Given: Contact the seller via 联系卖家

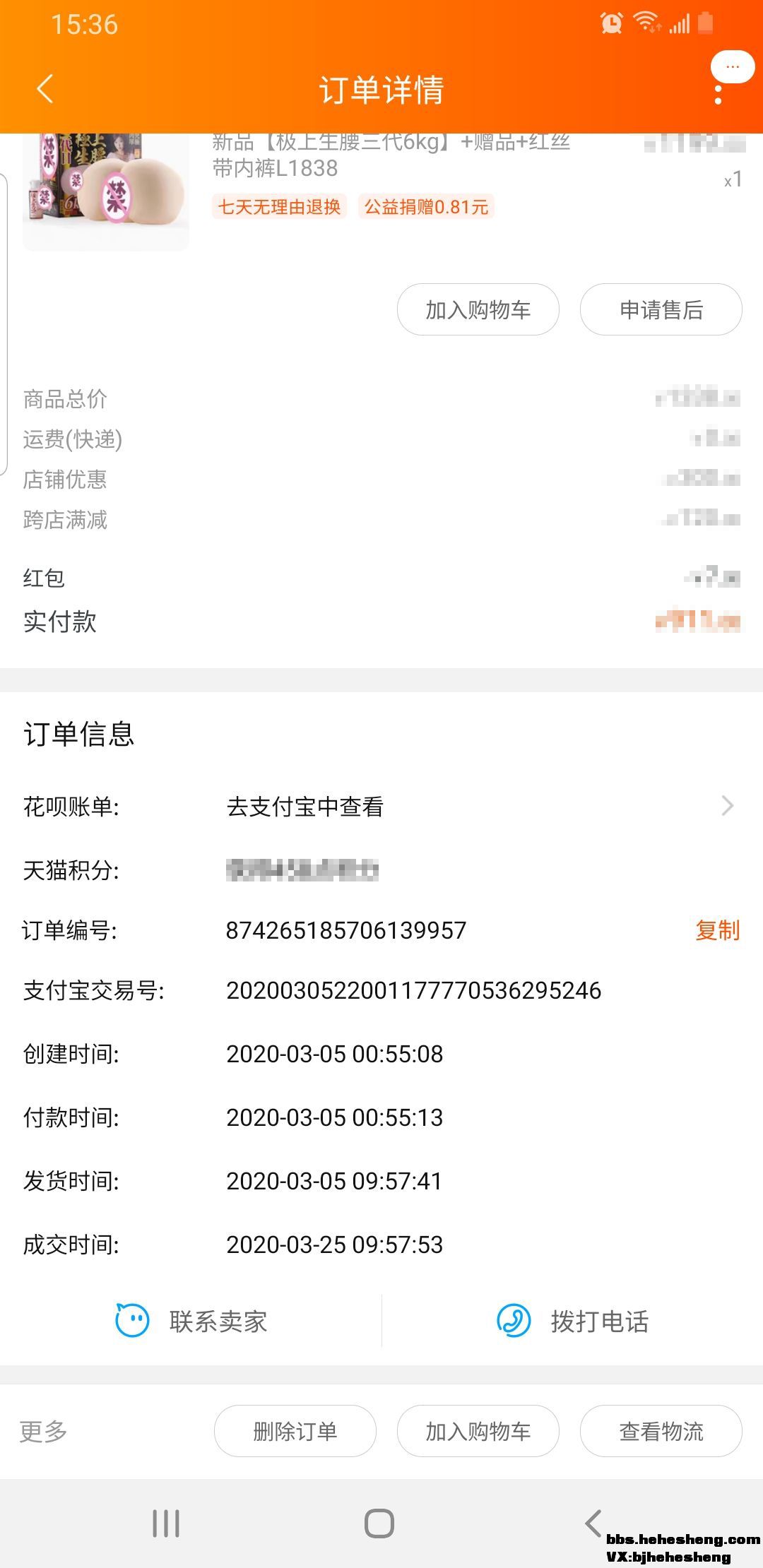Looking at the screenshot, I should (191, 1321).
